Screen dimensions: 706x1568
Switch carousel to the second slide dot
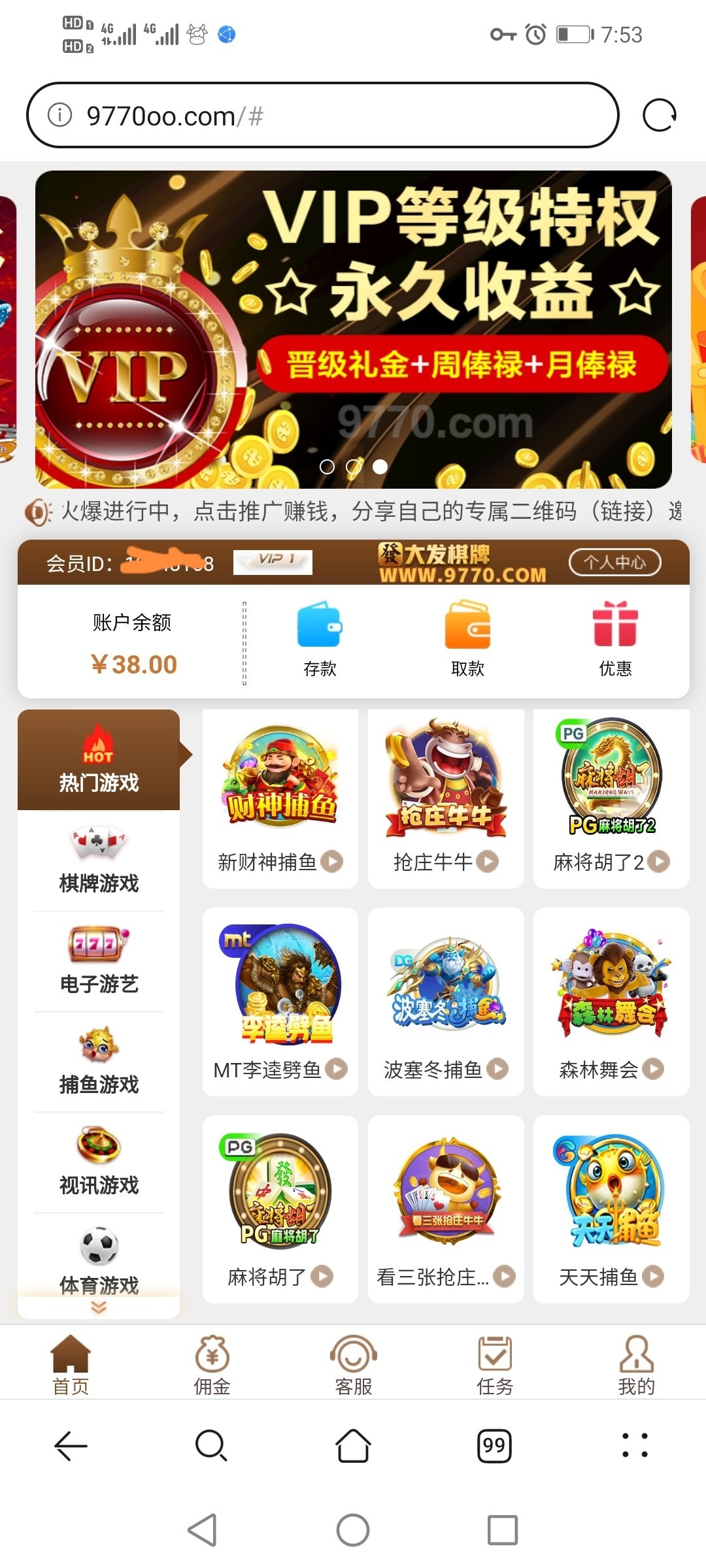353,466
